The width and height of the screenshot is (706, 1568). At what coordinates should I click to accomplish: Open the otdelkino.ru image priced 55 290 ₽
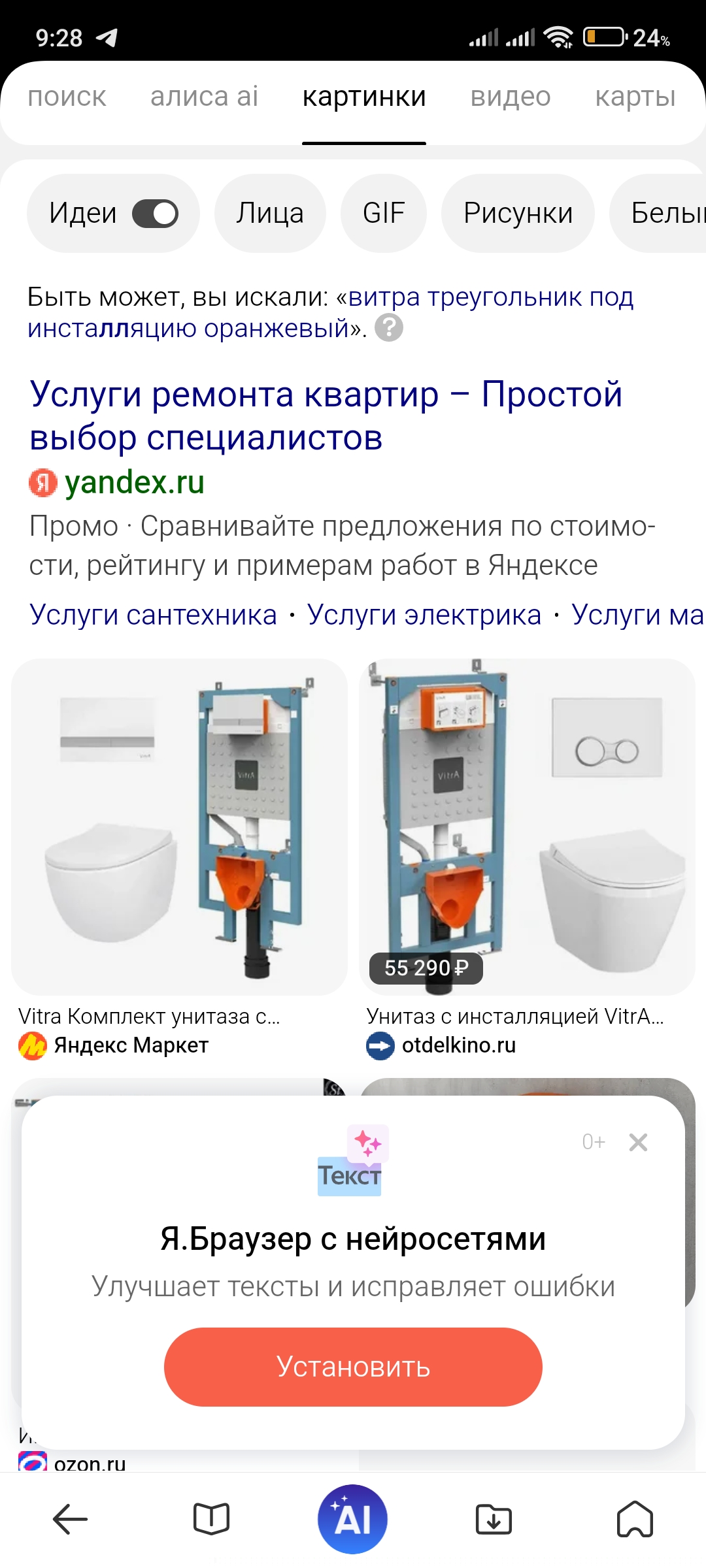click(x=527, y=826)
